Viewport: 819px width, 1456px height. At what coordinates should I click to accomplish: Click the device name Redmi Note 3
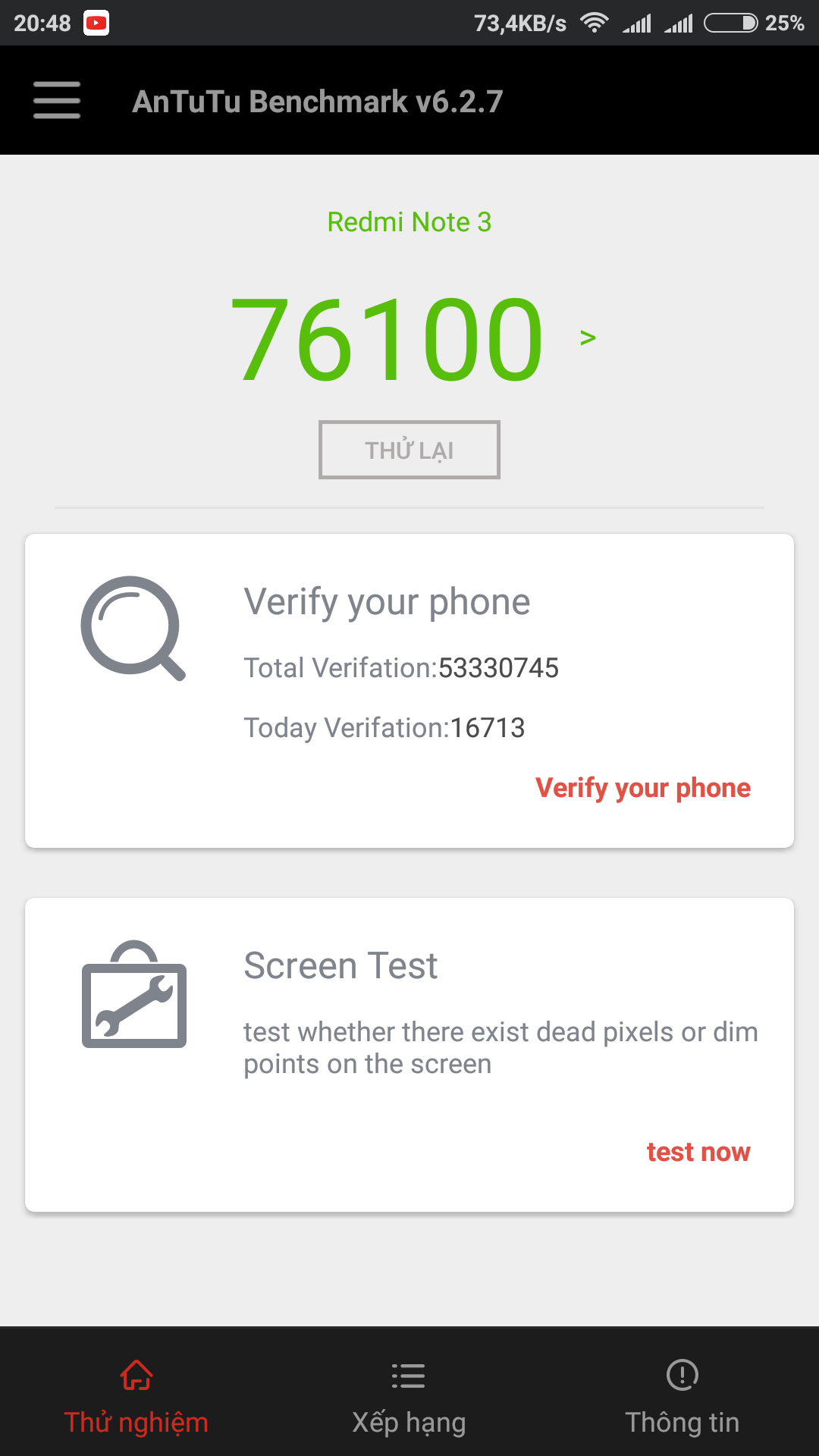pos(409,221)
